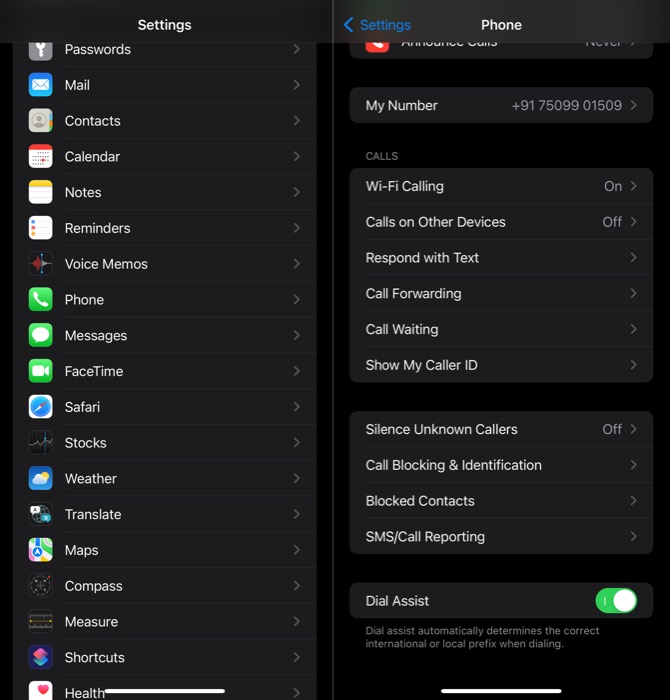Open the My Number row
The image size is (670, 700).
[x=500, y=105]
